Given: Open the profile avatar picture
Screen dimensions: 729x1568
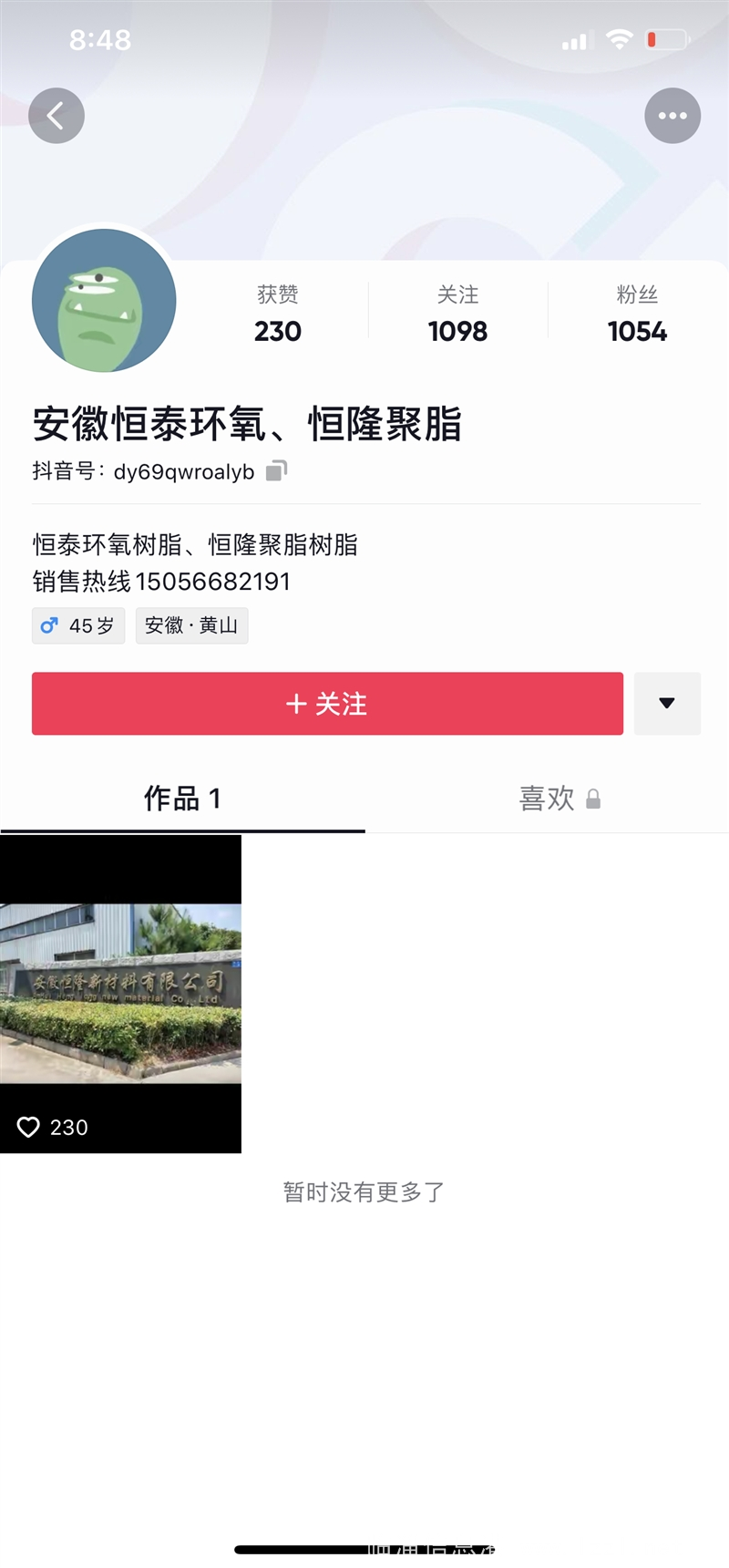Looking at the screenshot, I should tap(104, 301).
